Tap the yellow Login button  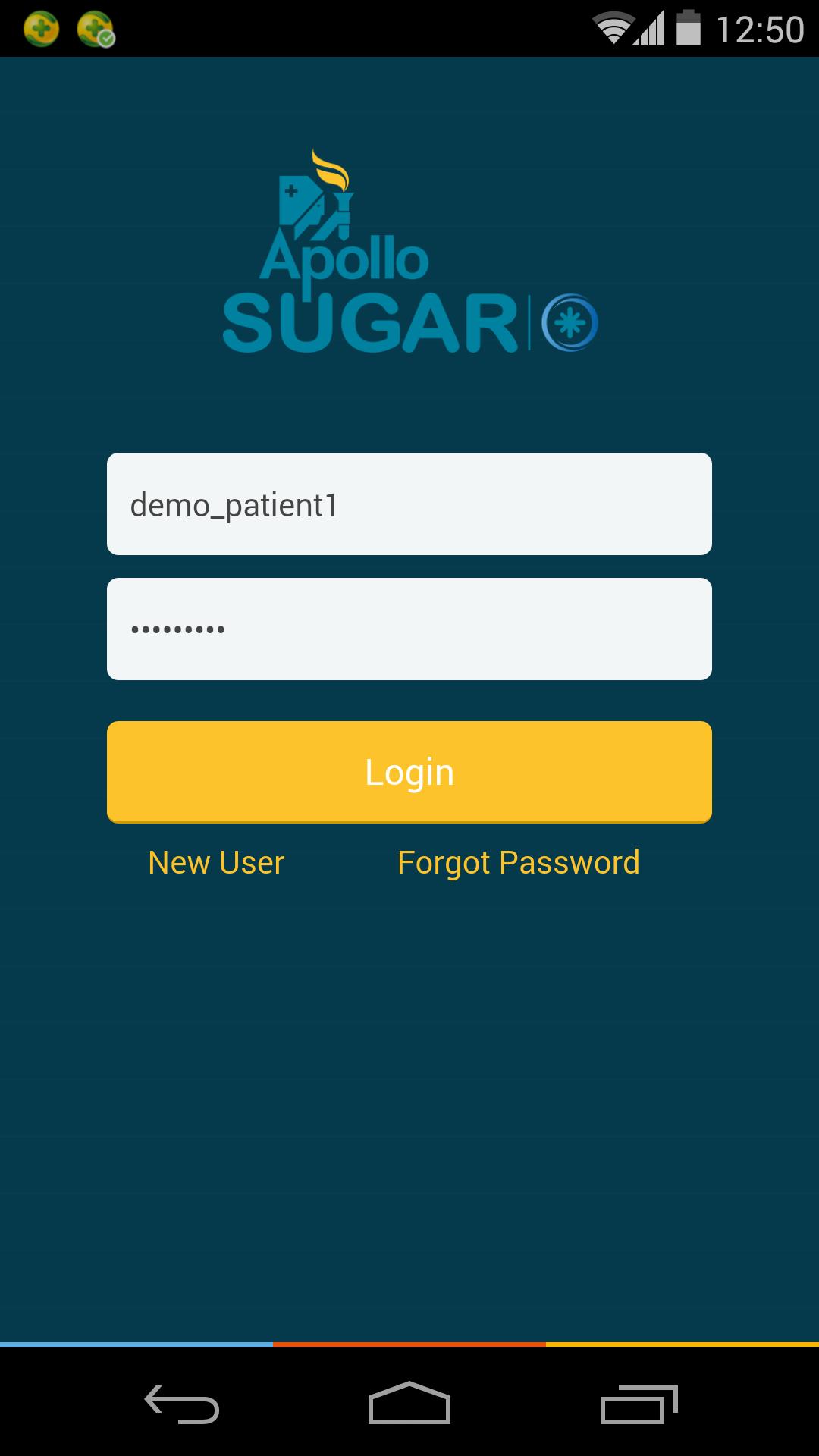coord(409,772)
